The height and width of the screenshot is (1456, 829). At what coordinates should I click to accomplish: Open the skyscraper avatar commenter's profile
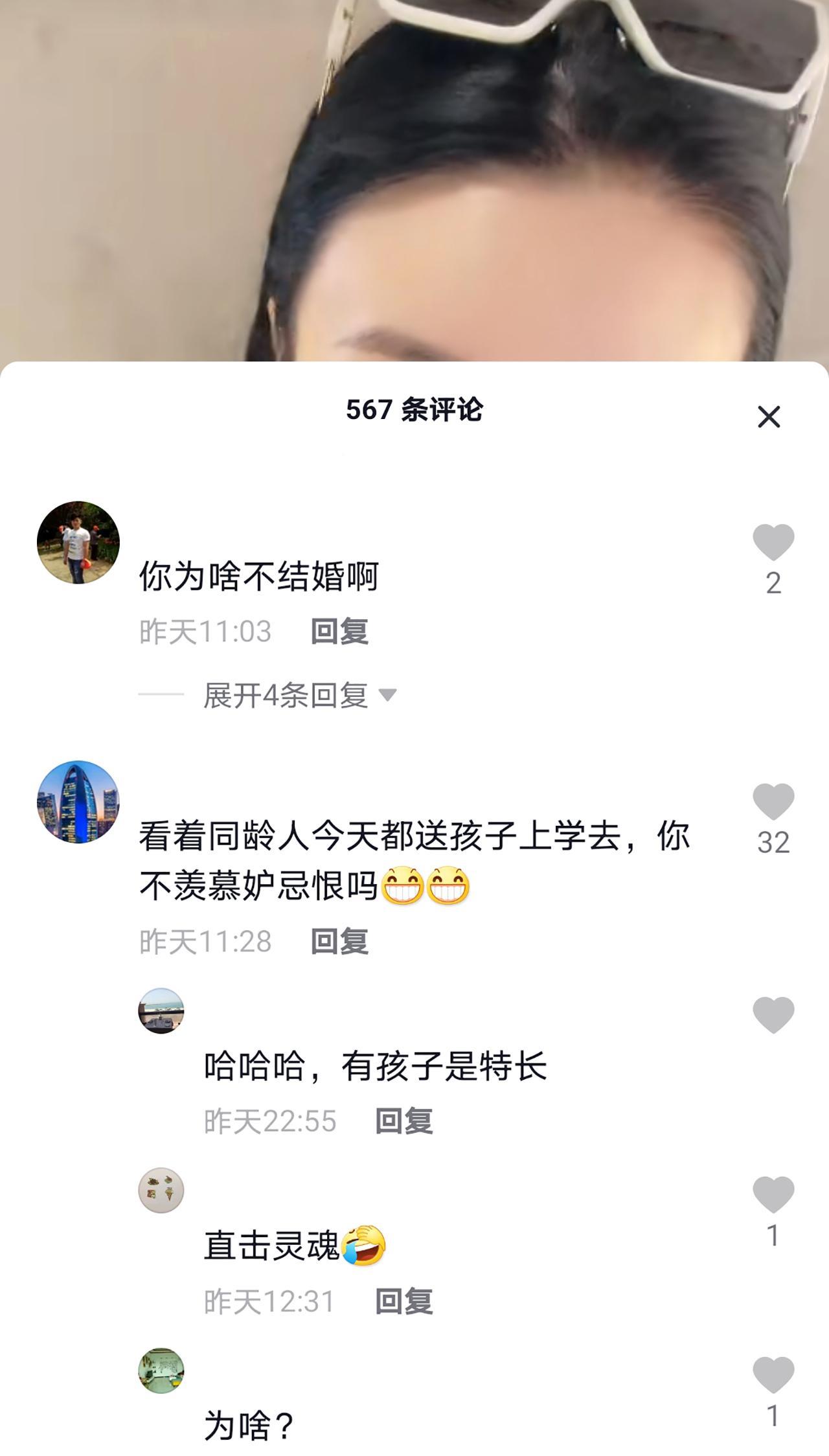[78, 802]
